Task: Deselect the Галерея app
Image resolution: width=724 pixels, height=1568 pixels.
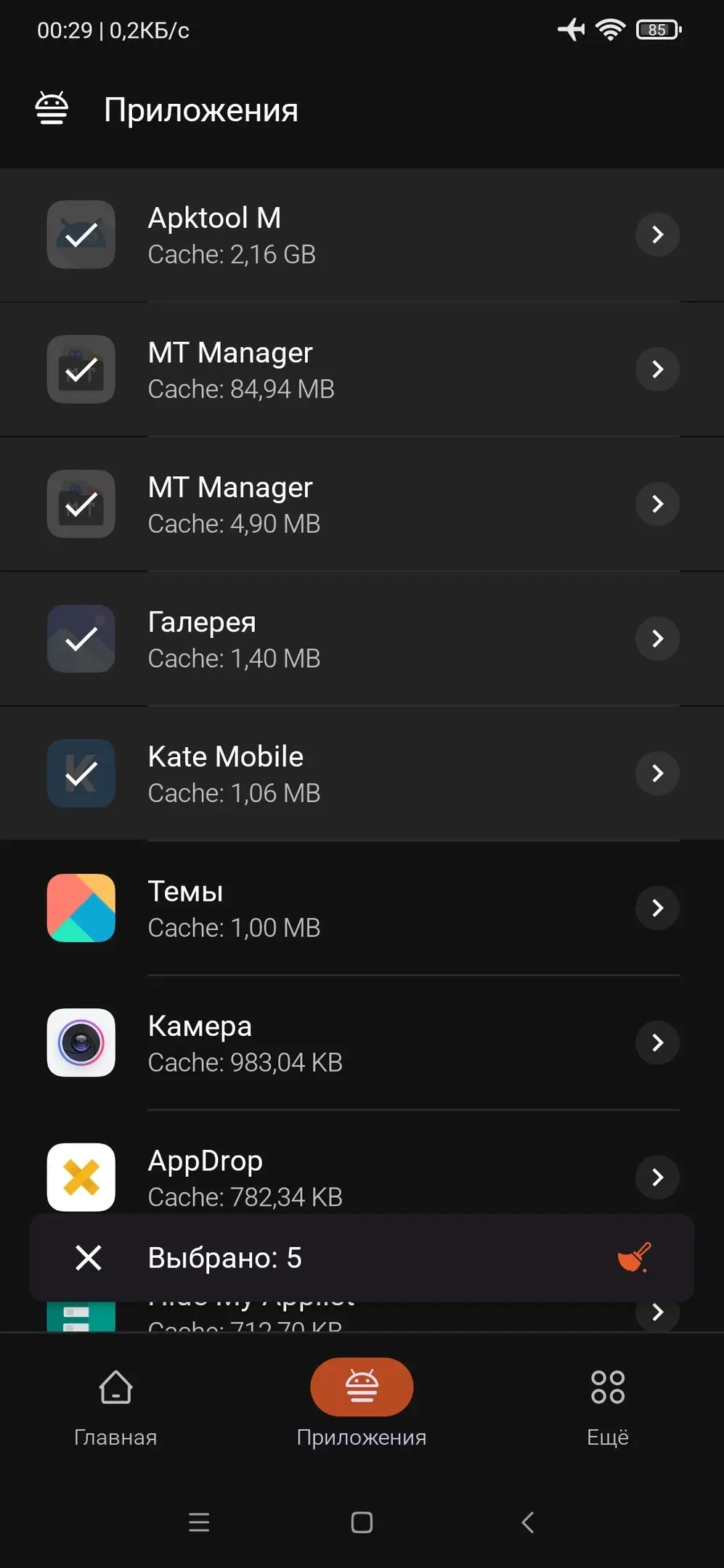Action: [81, 639]
